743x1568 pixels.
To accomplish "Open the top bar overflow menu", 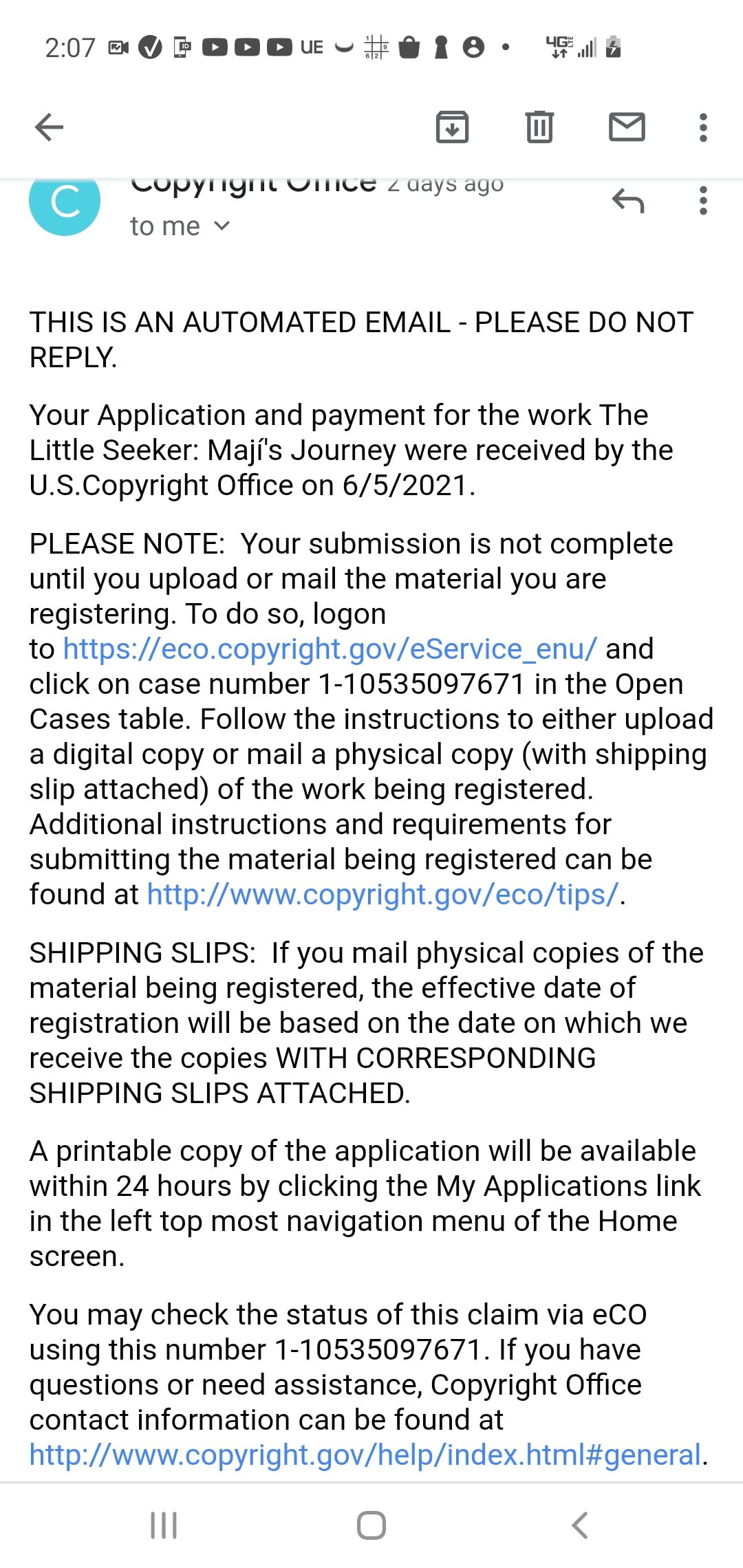I will (x=702, y=127).
